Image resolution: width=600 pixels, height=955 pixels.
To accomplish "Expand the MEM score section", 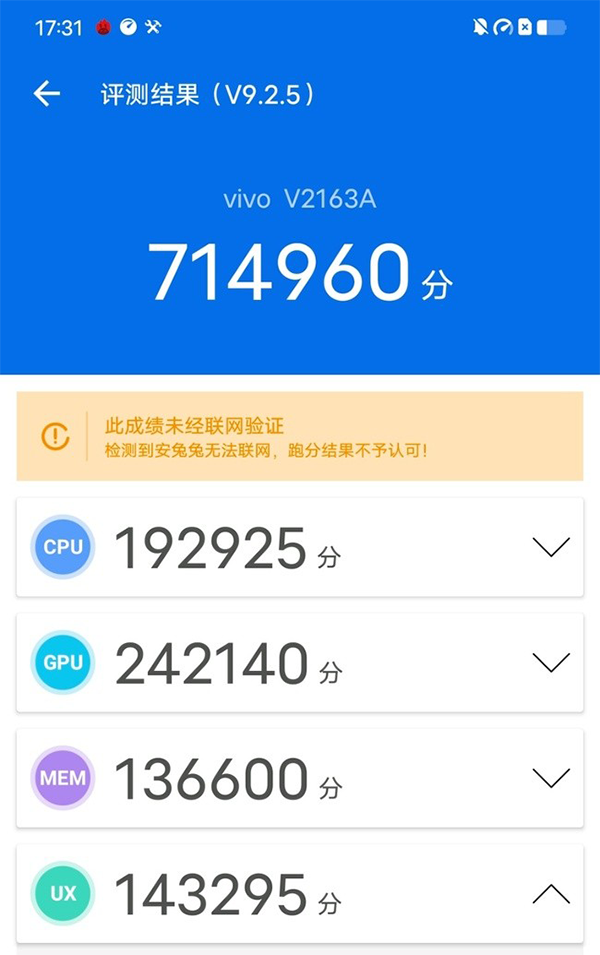I will pyautogui.click(x=551, y=777).
